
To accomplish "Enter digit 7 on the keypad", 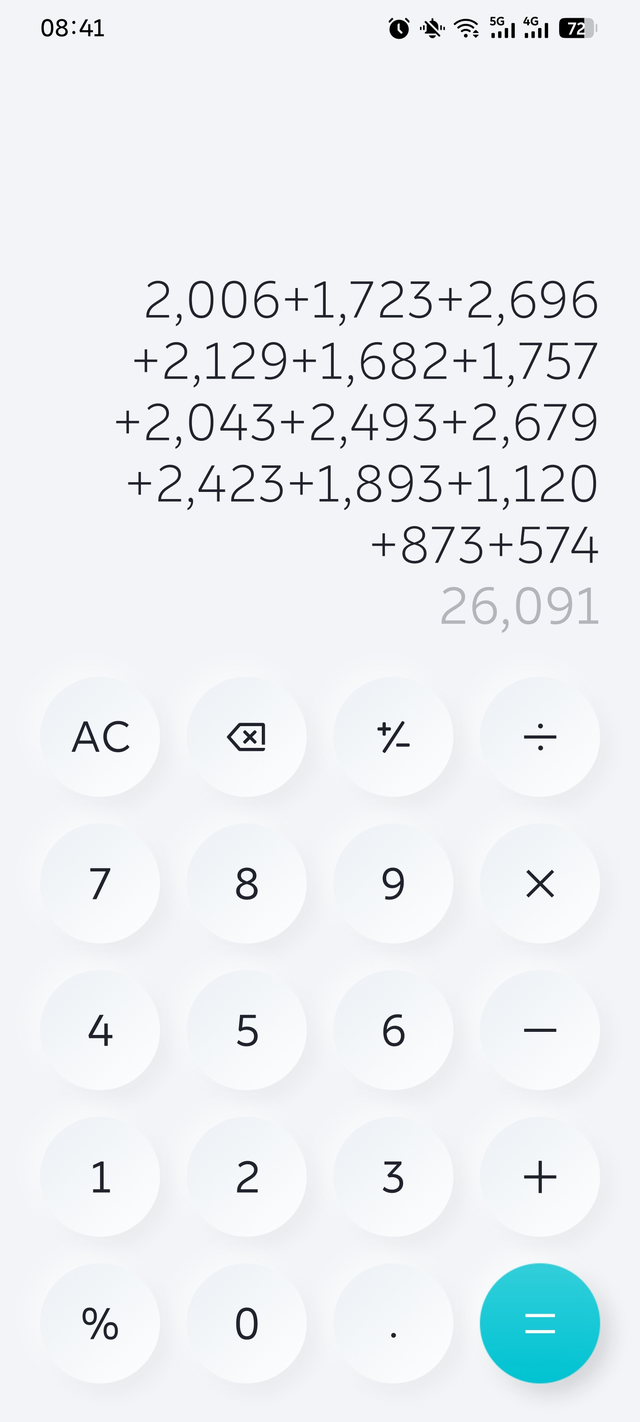I will coord(100,884).
